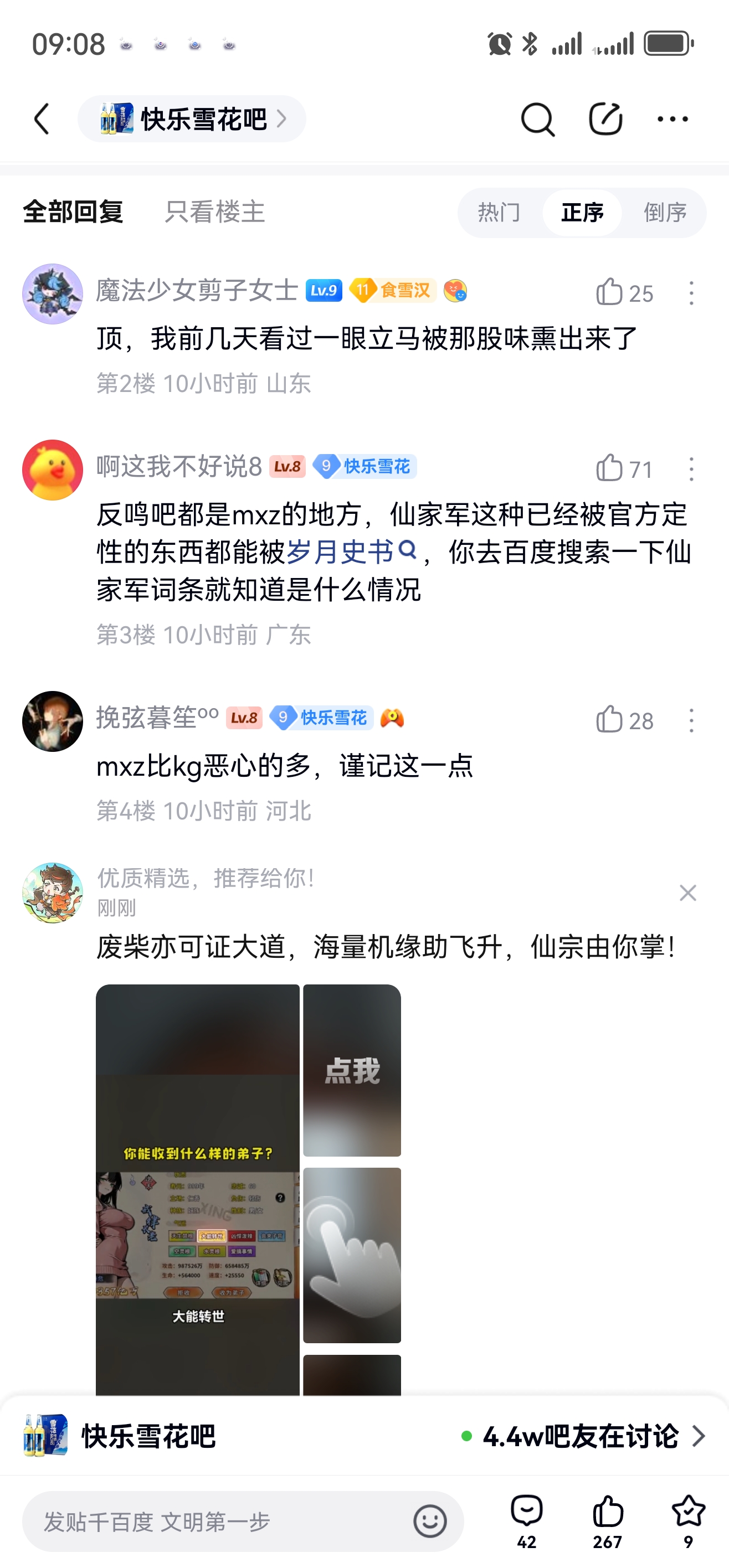Search within this forum
Image resolution: width=729 pixels, height=1568 pixels.
[537, 119]
